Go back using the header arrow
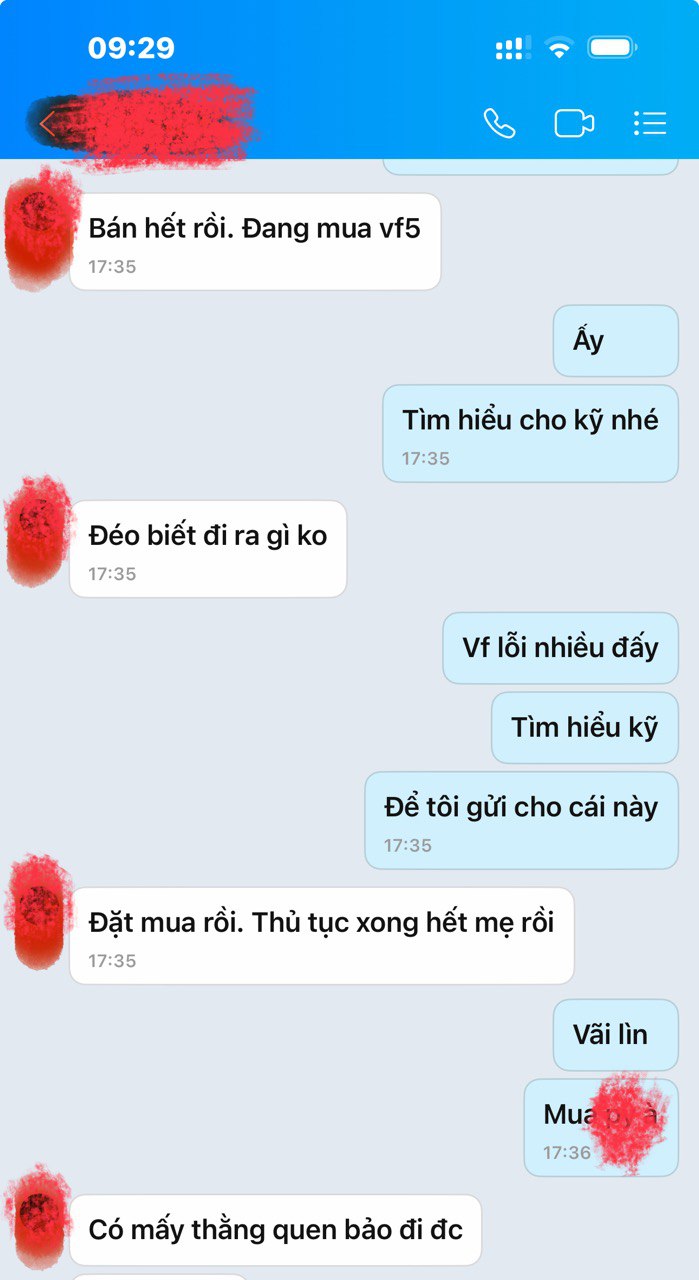 46,124
